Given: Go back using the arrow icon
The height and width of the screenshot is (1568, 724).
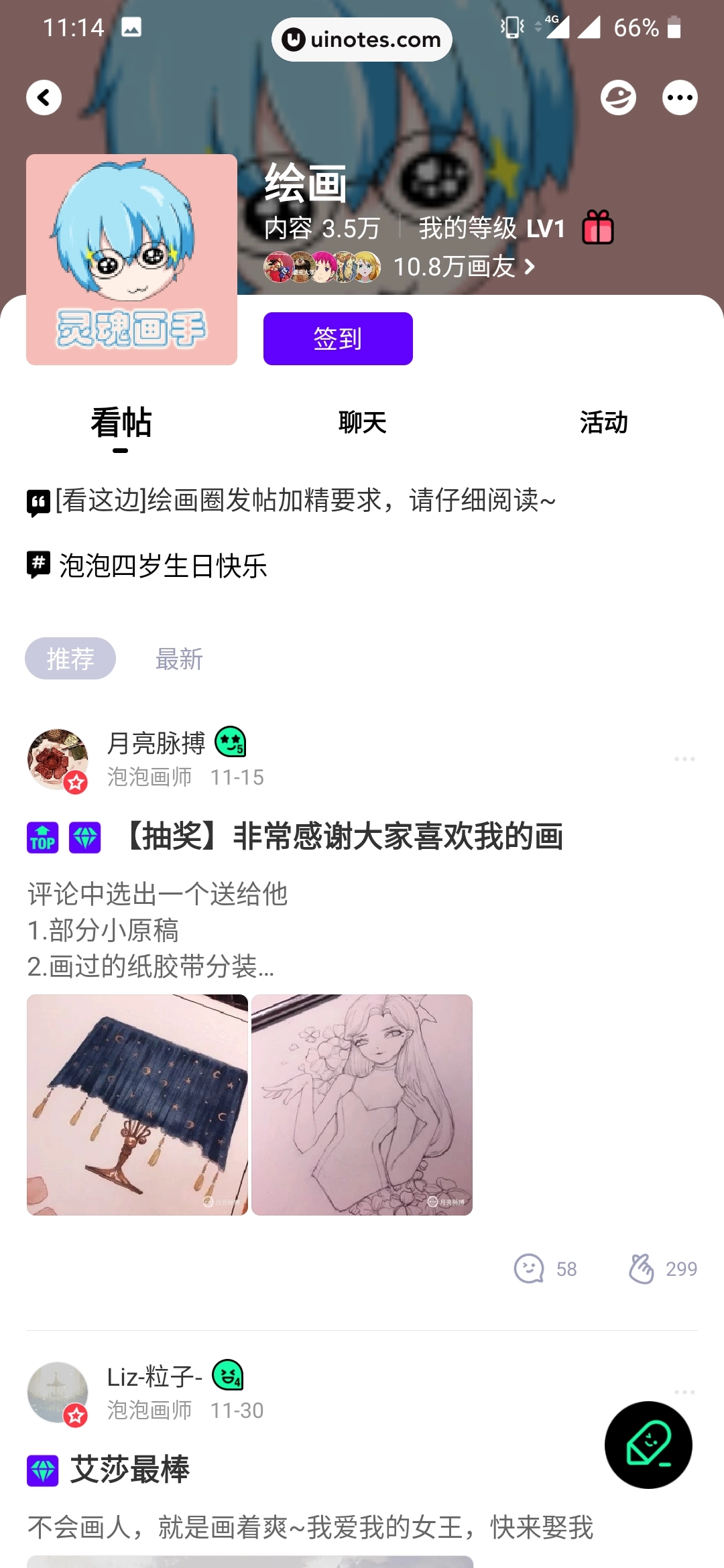Looking at the screenshot, I should click(x=44, y=98).
